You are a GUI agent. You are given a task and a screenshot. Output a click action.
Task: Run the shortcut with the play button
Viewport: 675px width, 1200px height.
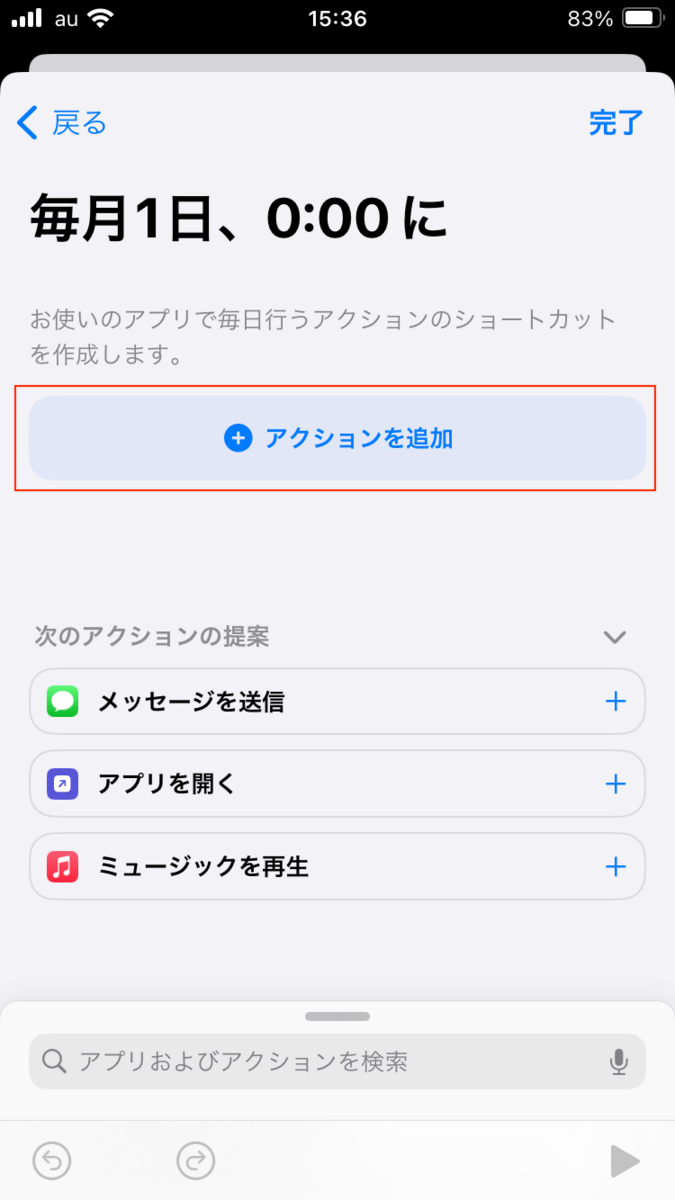pos(624,1161)
